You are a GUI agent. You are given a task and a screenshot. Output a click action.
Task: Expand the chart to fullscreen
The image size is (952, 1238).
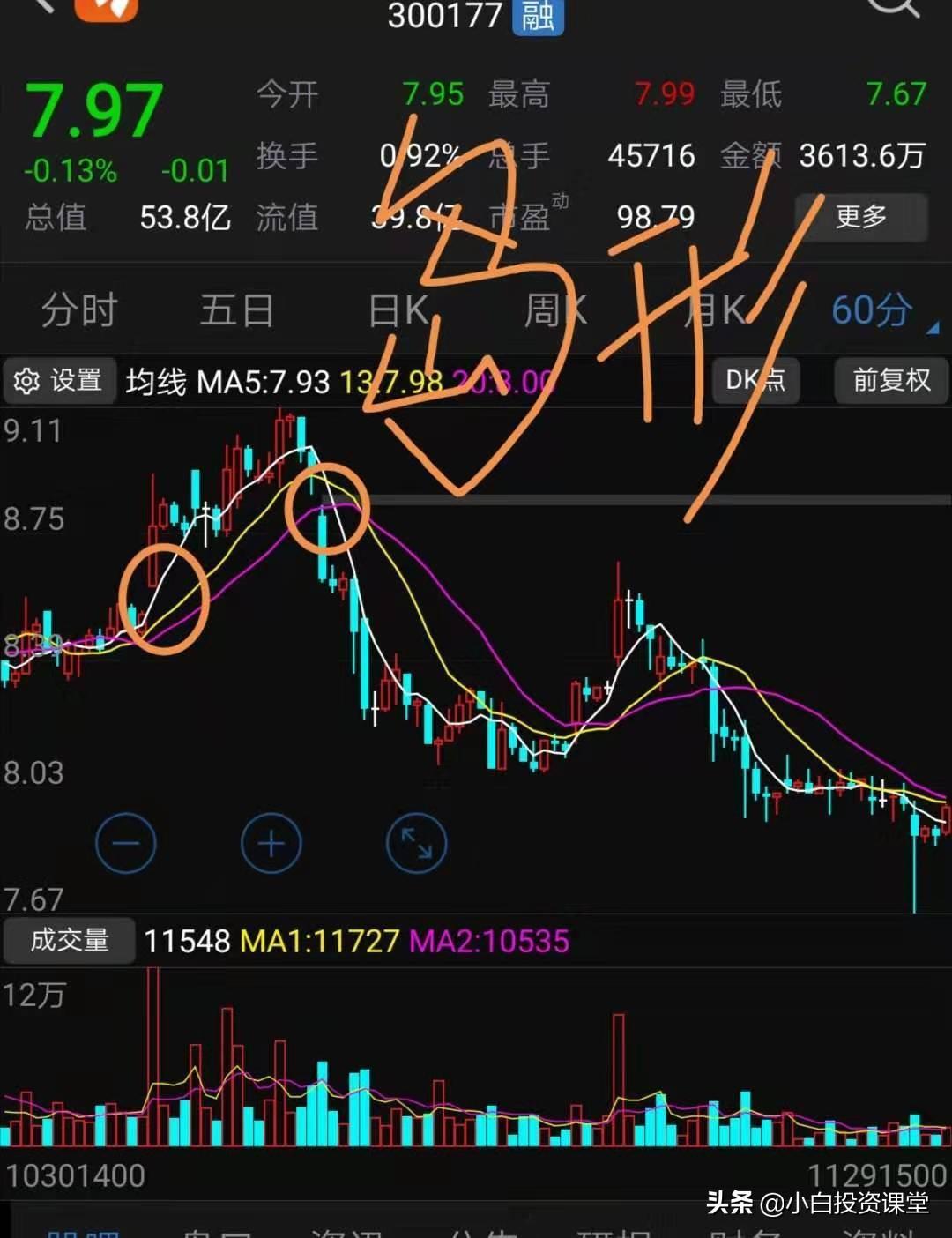(416, 843)
